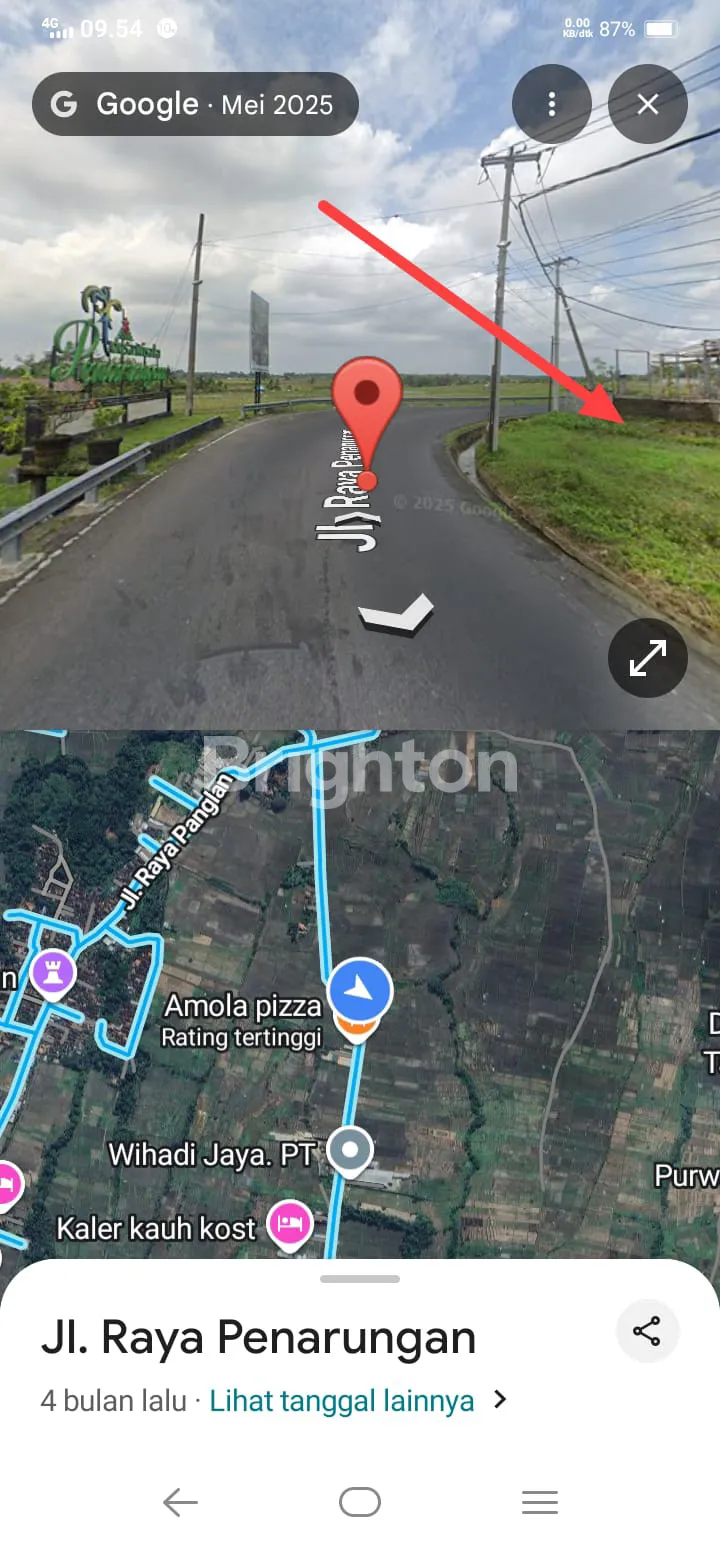The width and height of the screenshot is (720, 1544).
Task: Tap the purple landmark pin on map
Action: tap(53, 971)
